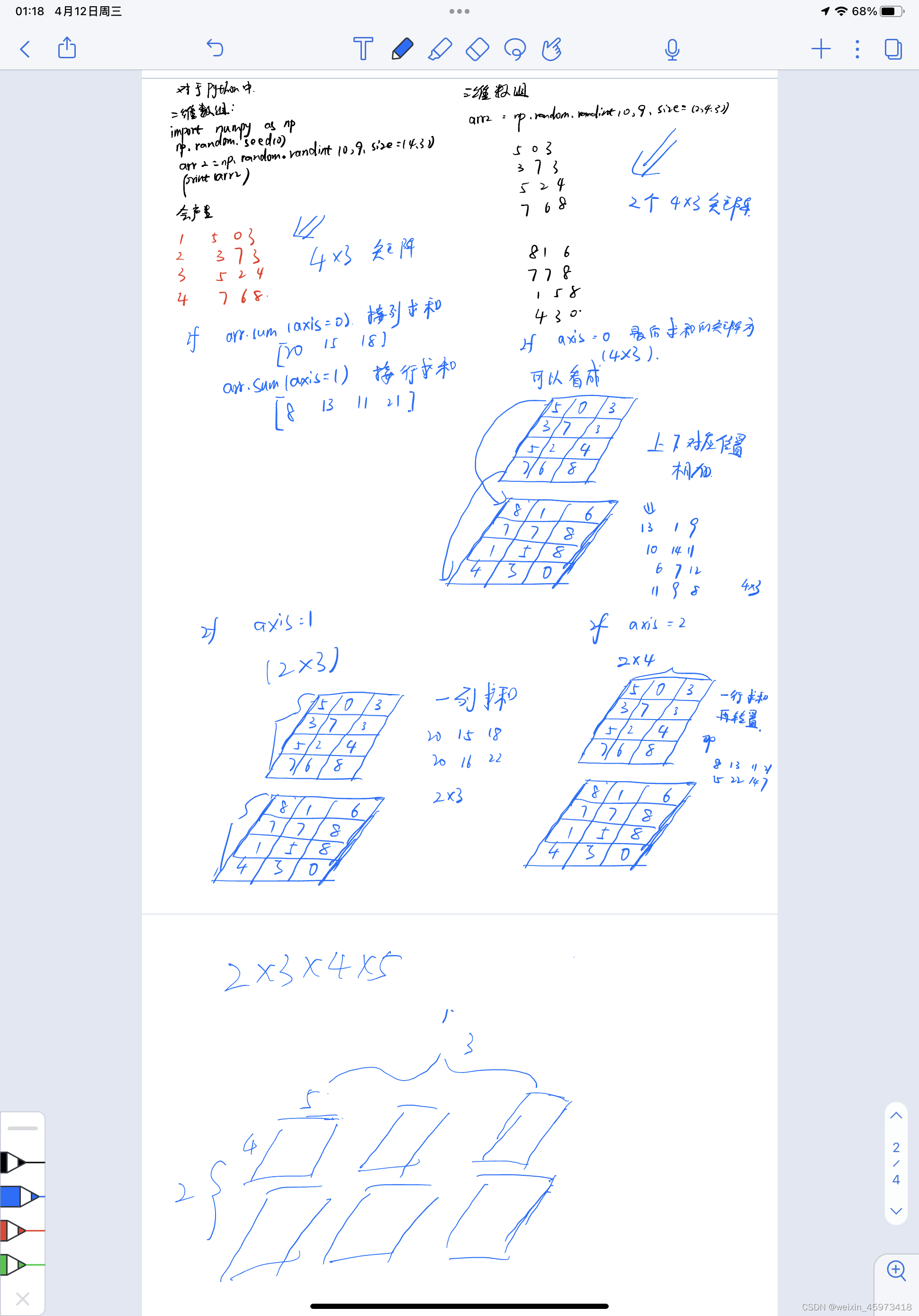Start audio recording with microphone
Screen dimensions: 919x1316
pos(672,50)
